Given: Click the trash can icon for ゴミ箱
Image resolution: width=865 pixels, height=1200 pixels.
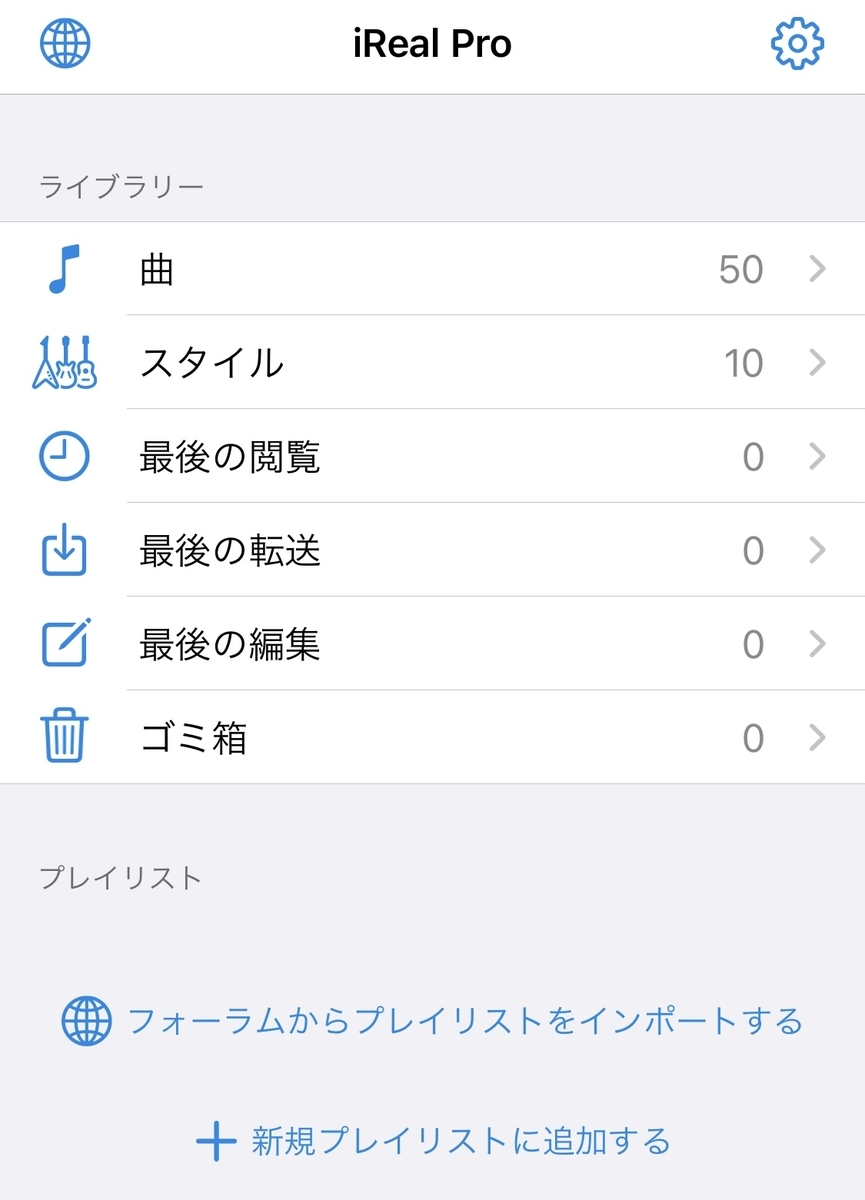Looking at the screenshot, I should tap(63, 738).
